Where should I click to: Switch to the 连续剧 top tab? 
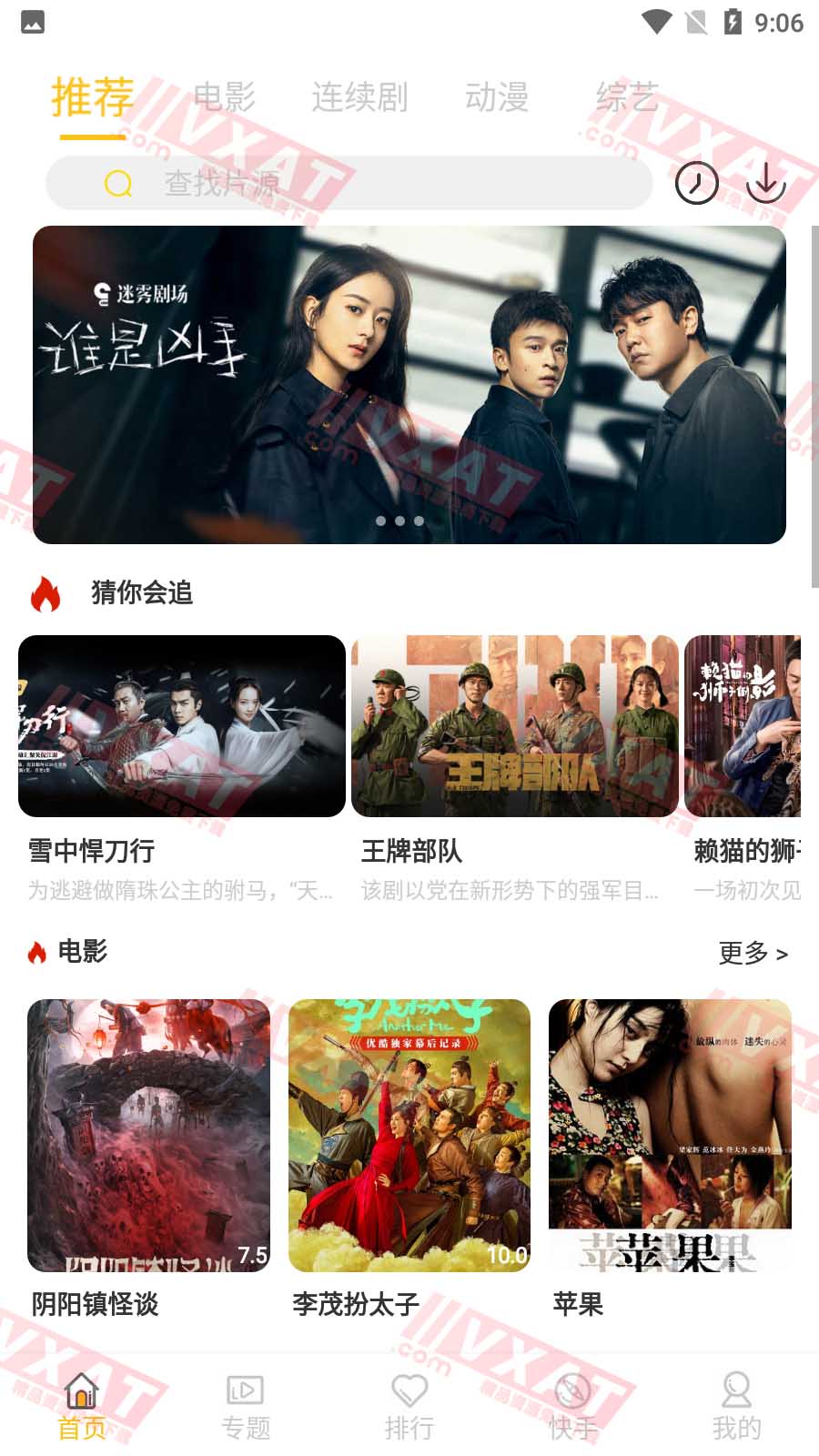click(x=359, y=96)
